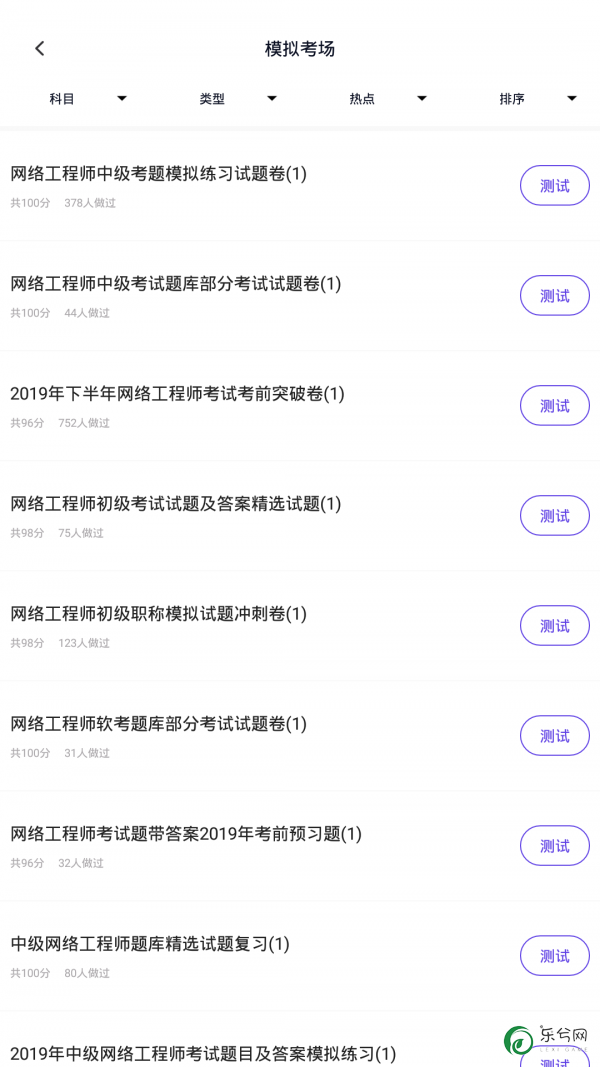Image resolution: width=600 pixels, height=1067 pixels.
Task: Go back from 模拟考场
Action: click(39, 48)
